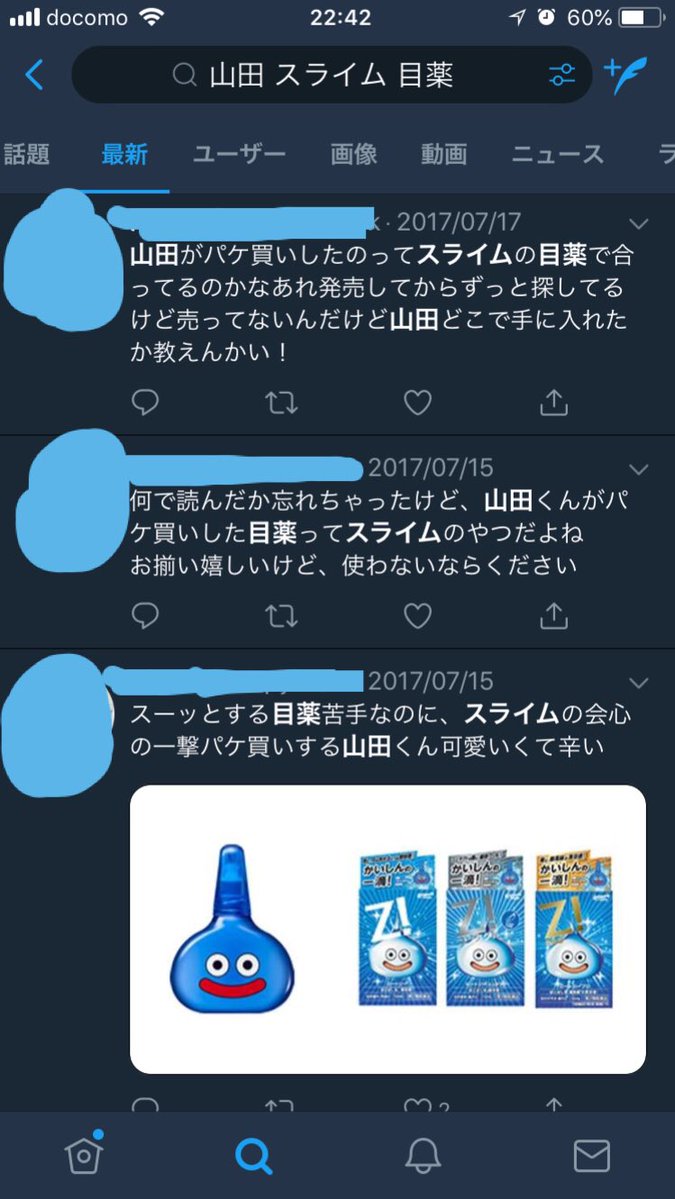Compose a new tweet with the feather icon
The image size is (675, 1199).
click(x=627, y=75)
